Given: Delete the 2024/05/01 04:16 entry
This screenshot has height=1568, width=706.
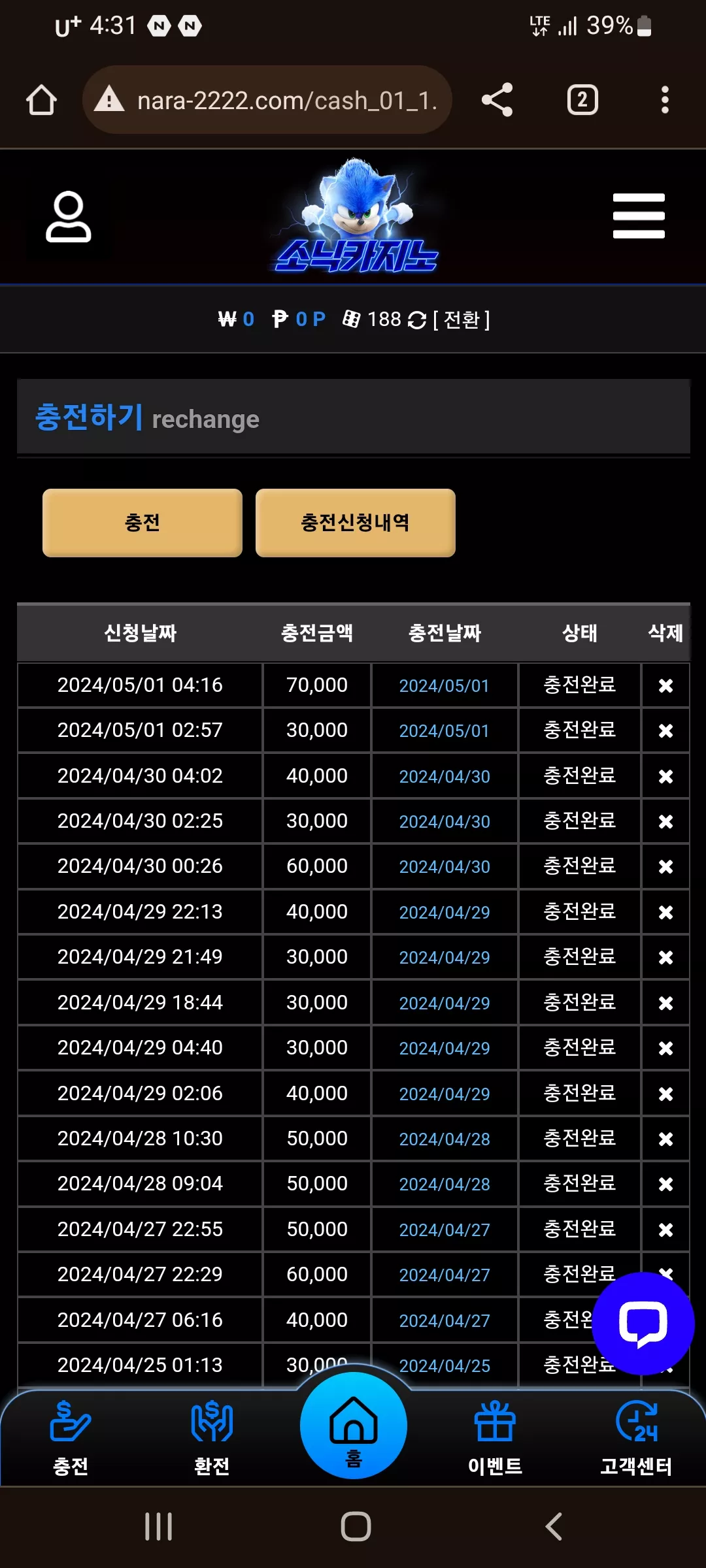Looking at the screenshot, I should coord(665,685).
